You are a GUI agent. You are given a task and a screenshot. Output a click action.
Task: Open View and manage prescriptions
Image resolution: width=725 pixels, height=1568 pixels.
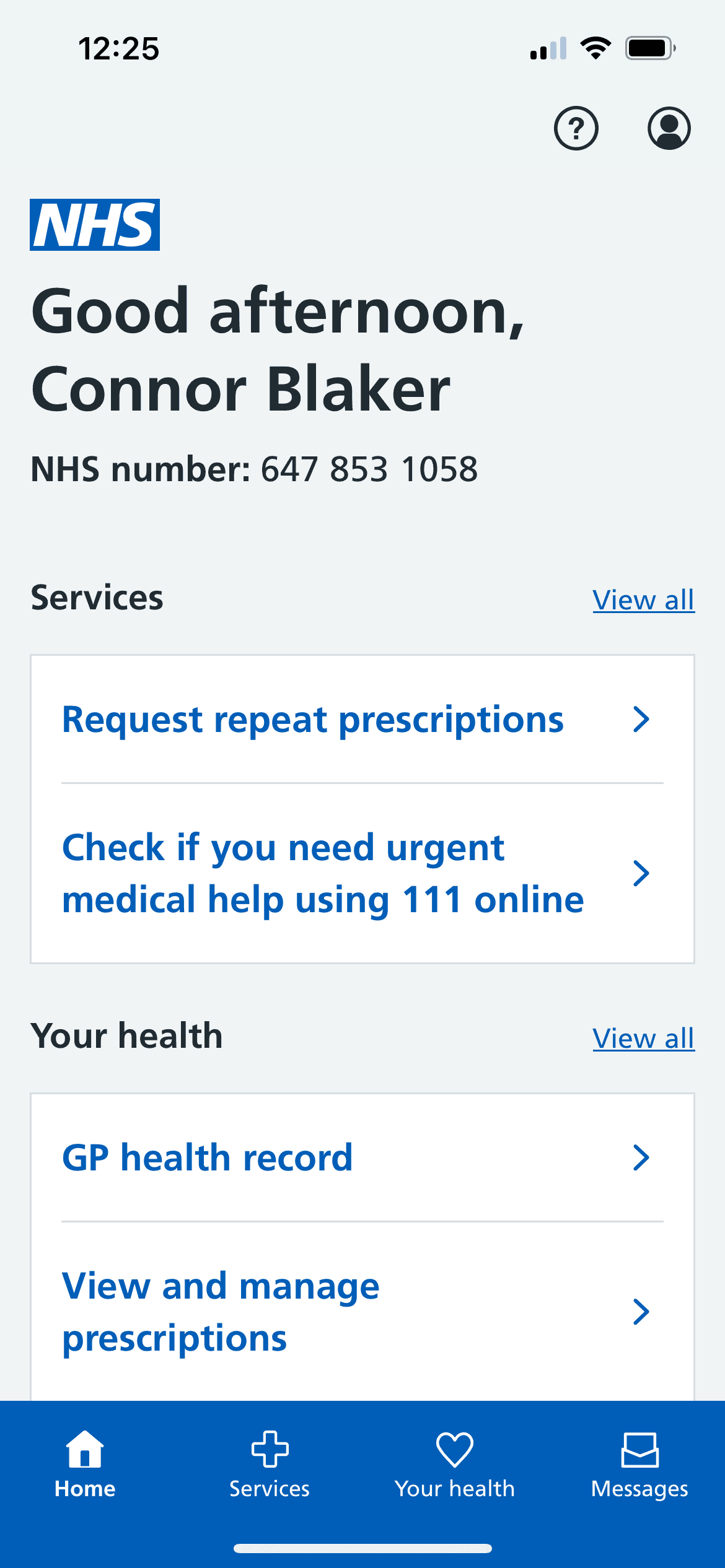(x=362, y=1312)
